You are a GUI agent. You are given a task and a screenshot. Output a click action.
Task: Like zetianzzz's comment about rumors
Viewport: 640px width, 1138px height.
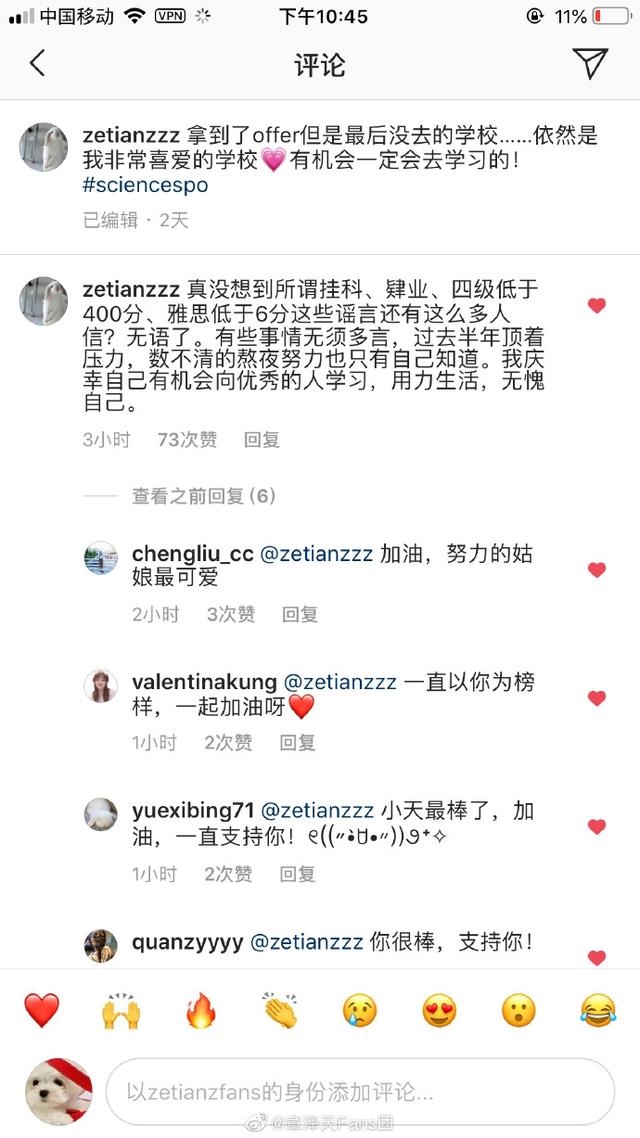click(596, 306)
